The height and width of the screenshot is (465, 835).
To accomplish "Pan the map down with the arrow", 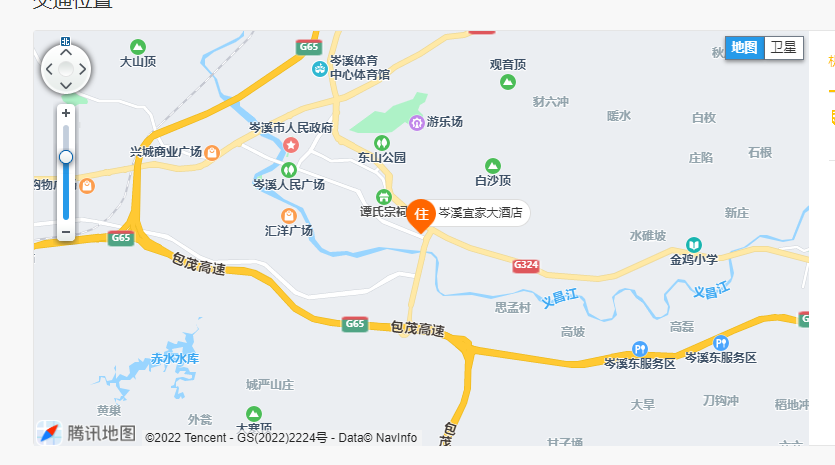I will 66,86.
